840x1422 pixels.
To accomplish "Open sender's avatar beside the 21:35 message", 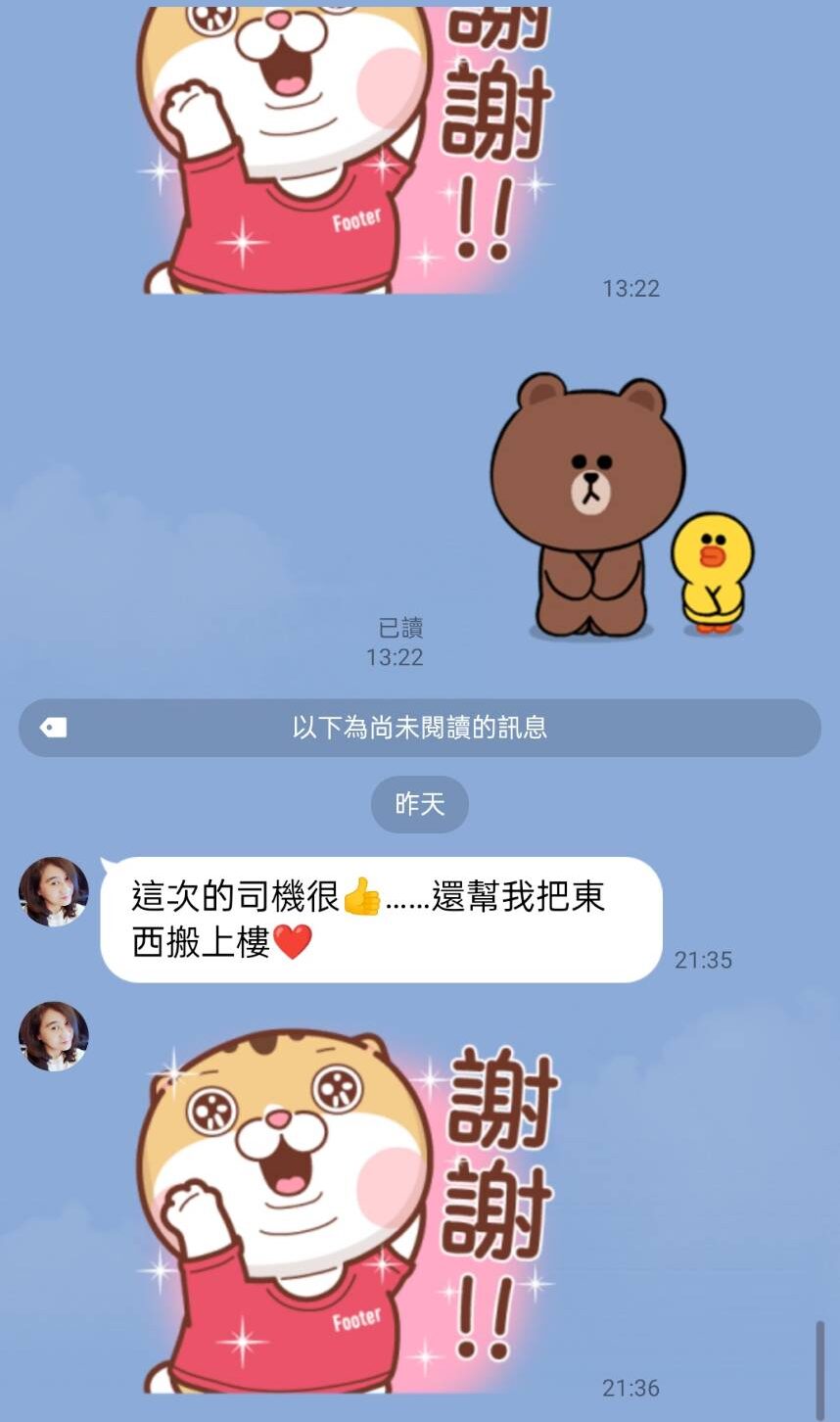I will (54, 891).
